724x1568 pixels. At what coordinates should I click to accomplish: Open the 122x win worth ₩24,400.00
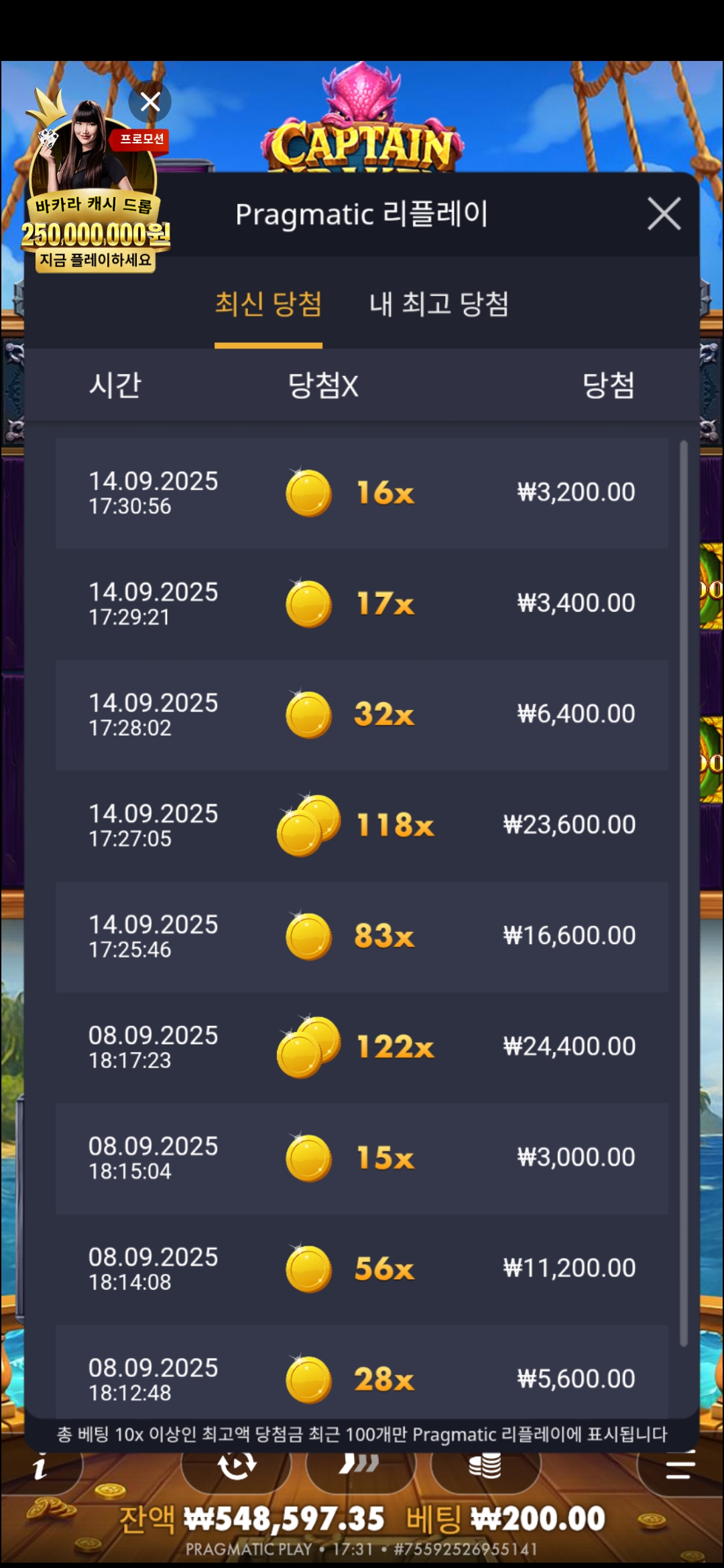pyautogui.click(x=362, y=1047)
